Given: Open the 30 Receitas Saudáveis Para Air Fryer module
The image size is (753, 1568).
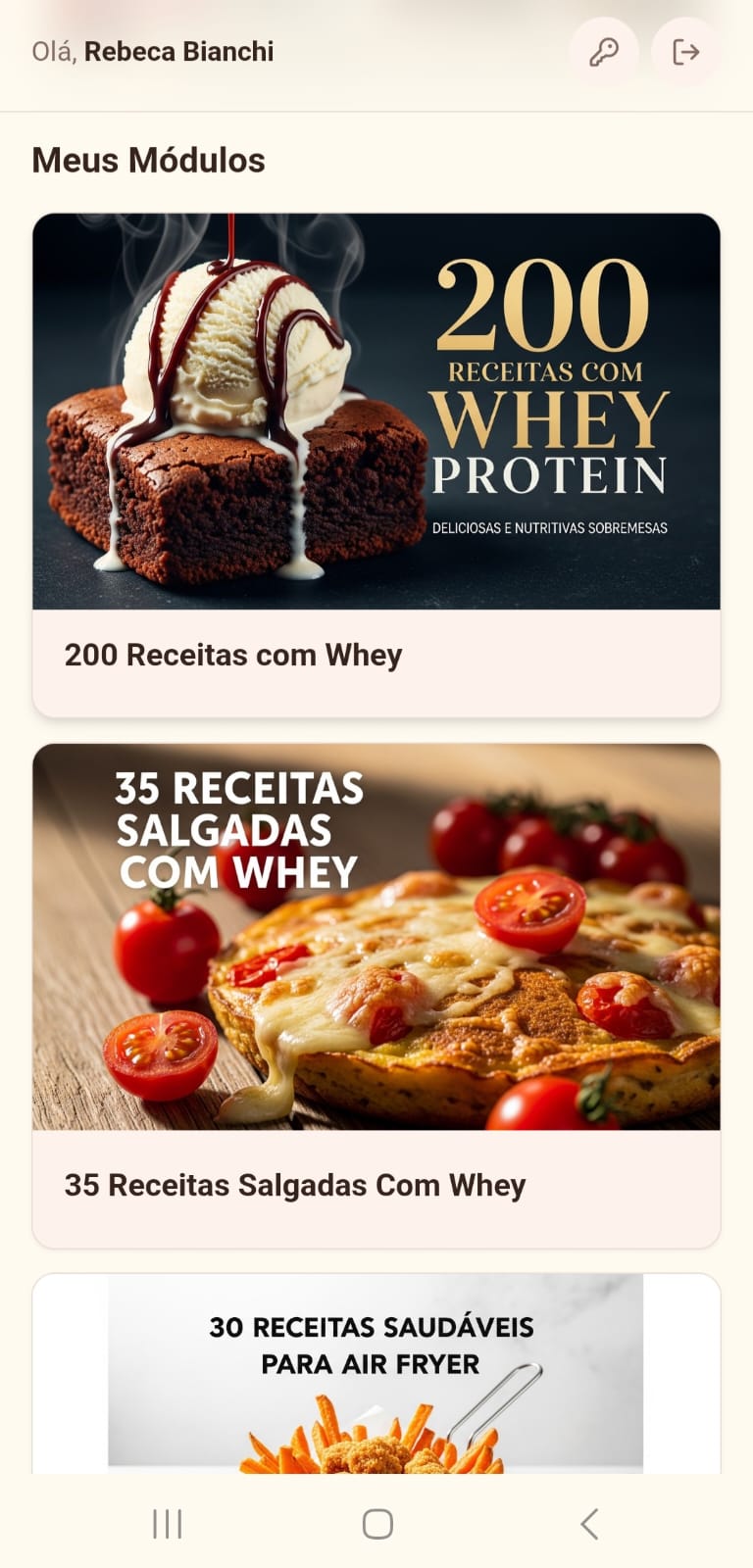Looking at the screenshot, I should pos(376,1372).
